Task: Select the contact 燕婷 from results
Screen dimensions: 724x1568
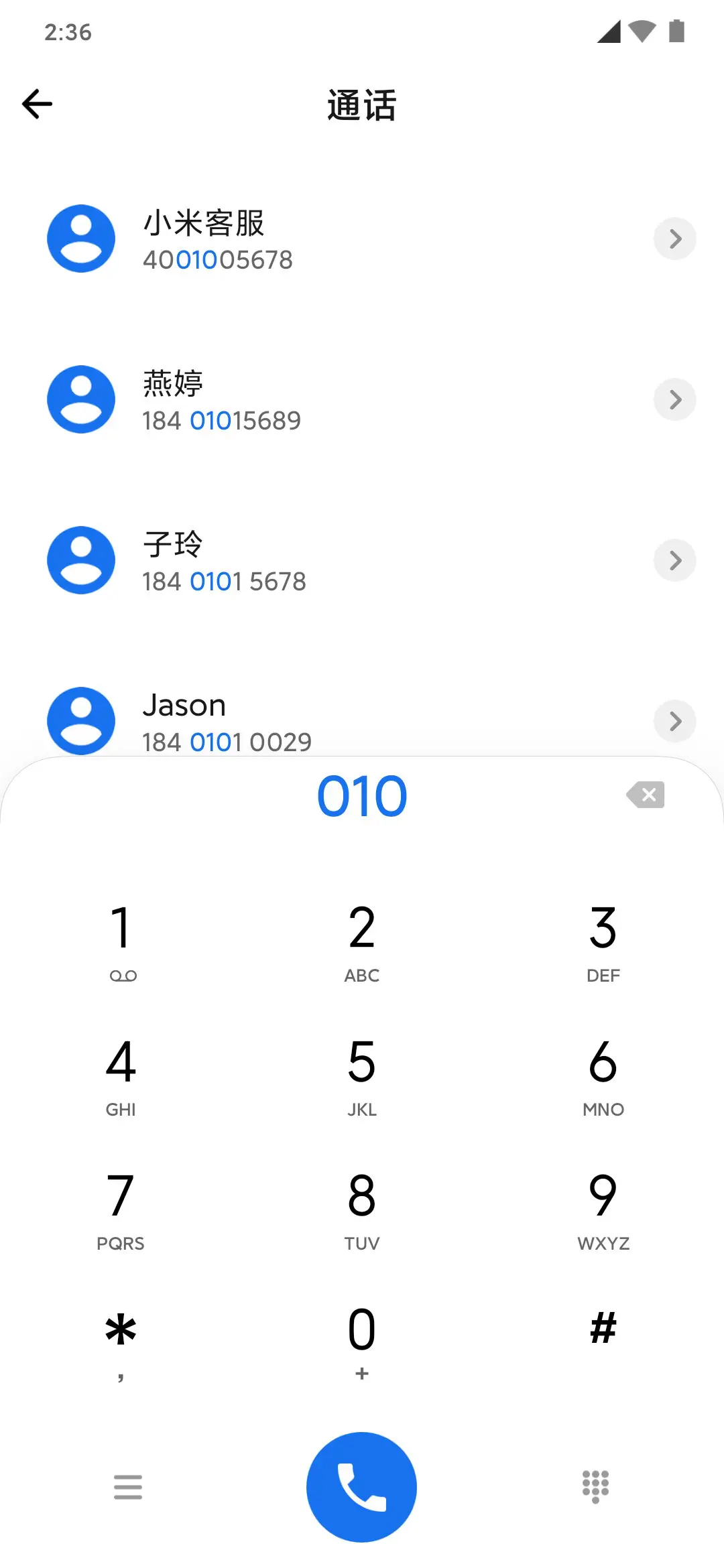Action: 268,399
